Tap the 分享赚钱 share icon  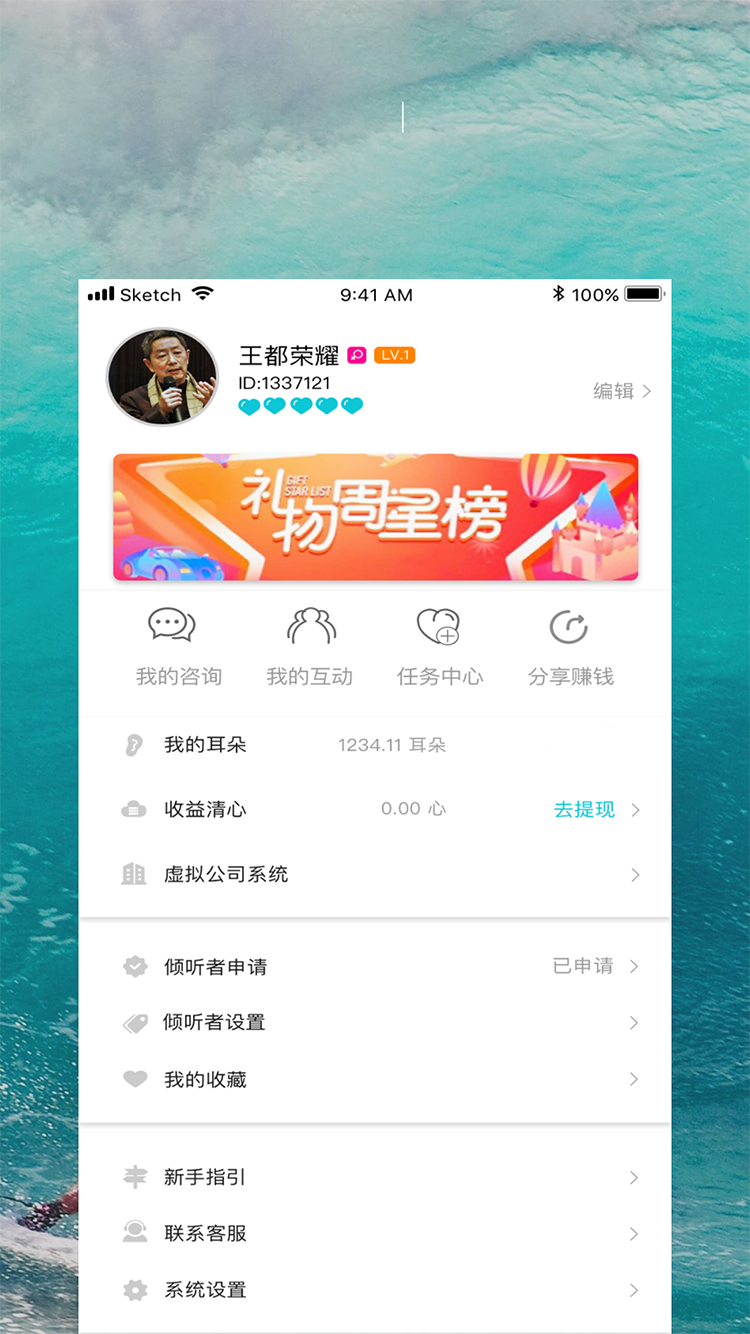point(568,628)
